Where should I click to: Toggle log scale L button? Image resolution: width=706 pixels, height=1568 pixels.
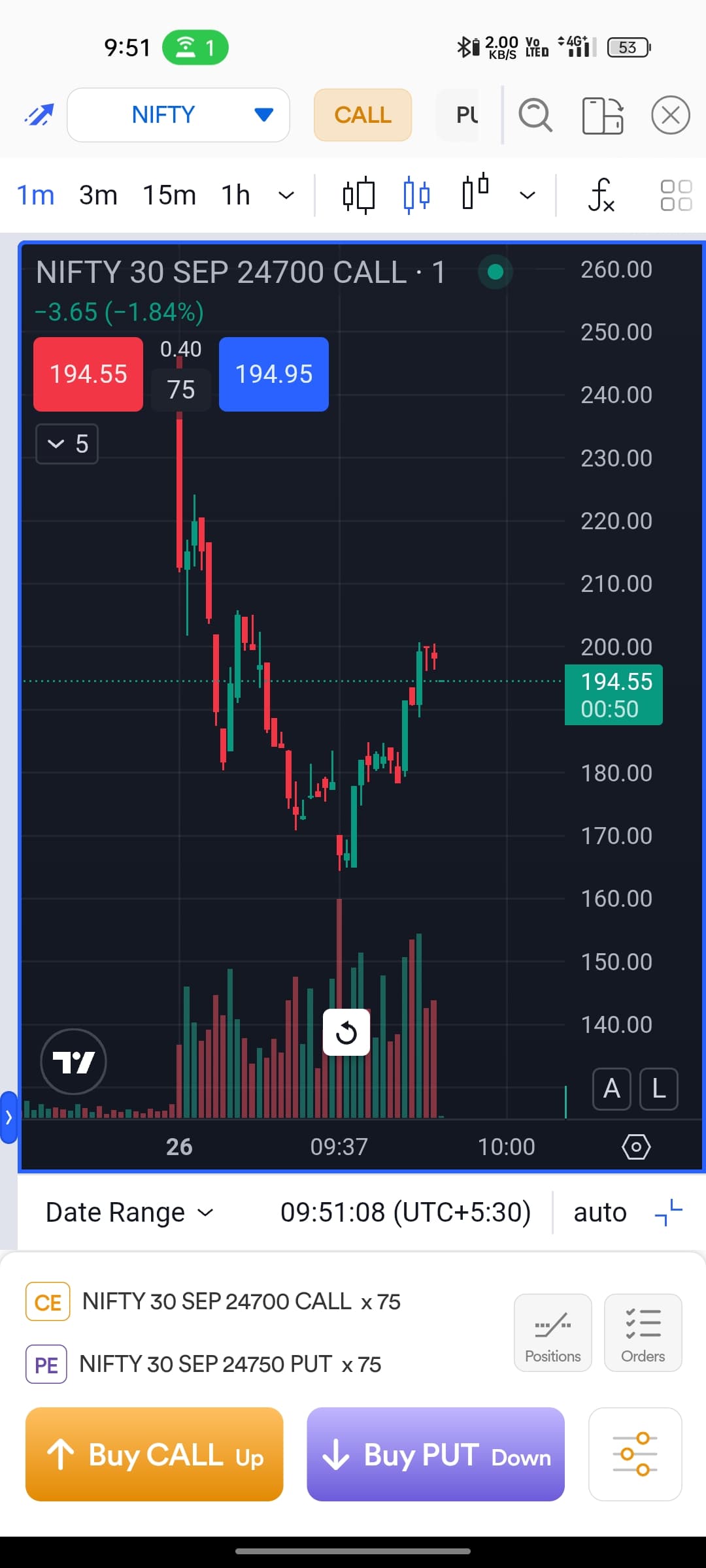click(658, 1089)
